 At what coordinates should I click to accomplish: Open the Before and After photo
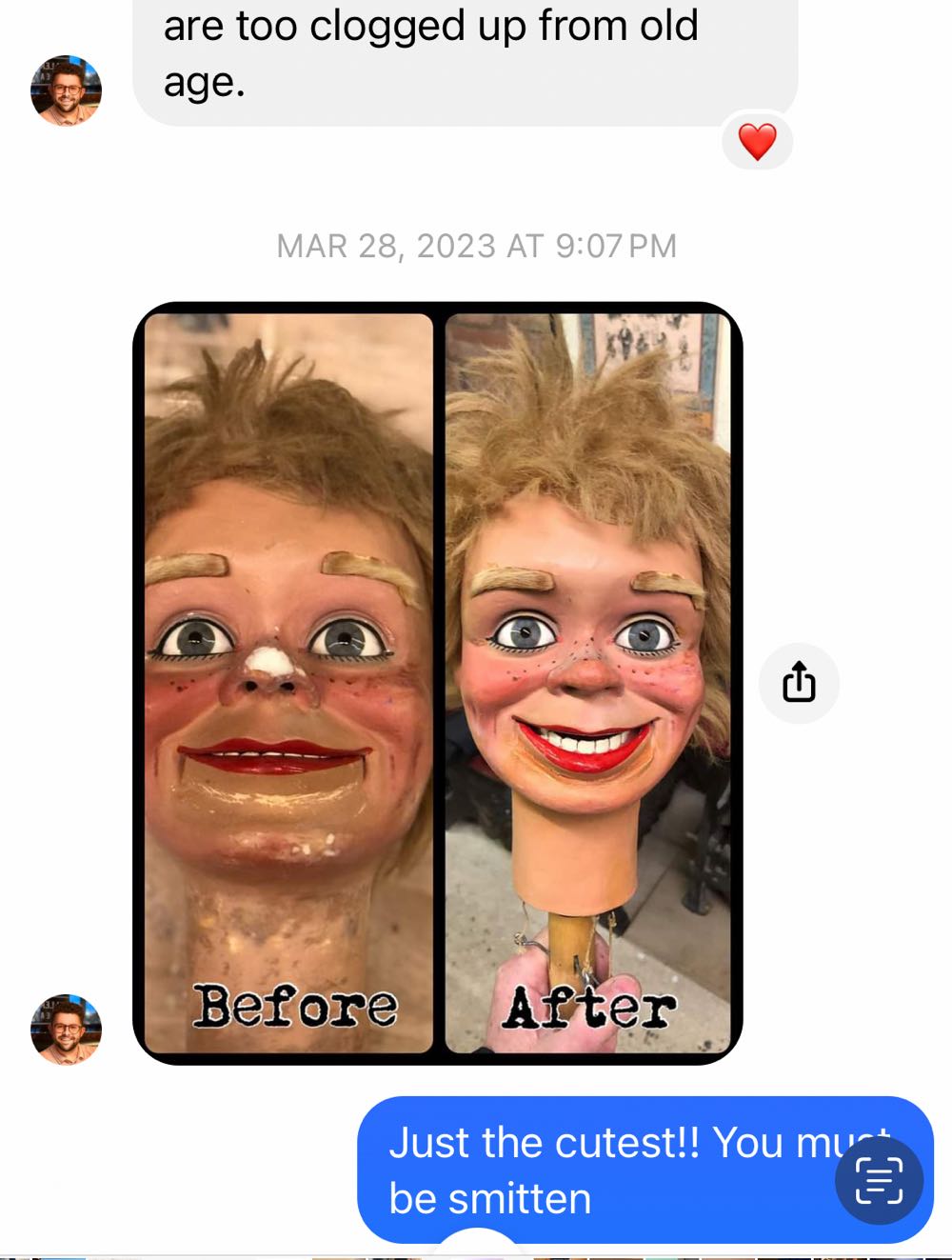(x=438, y=683)
